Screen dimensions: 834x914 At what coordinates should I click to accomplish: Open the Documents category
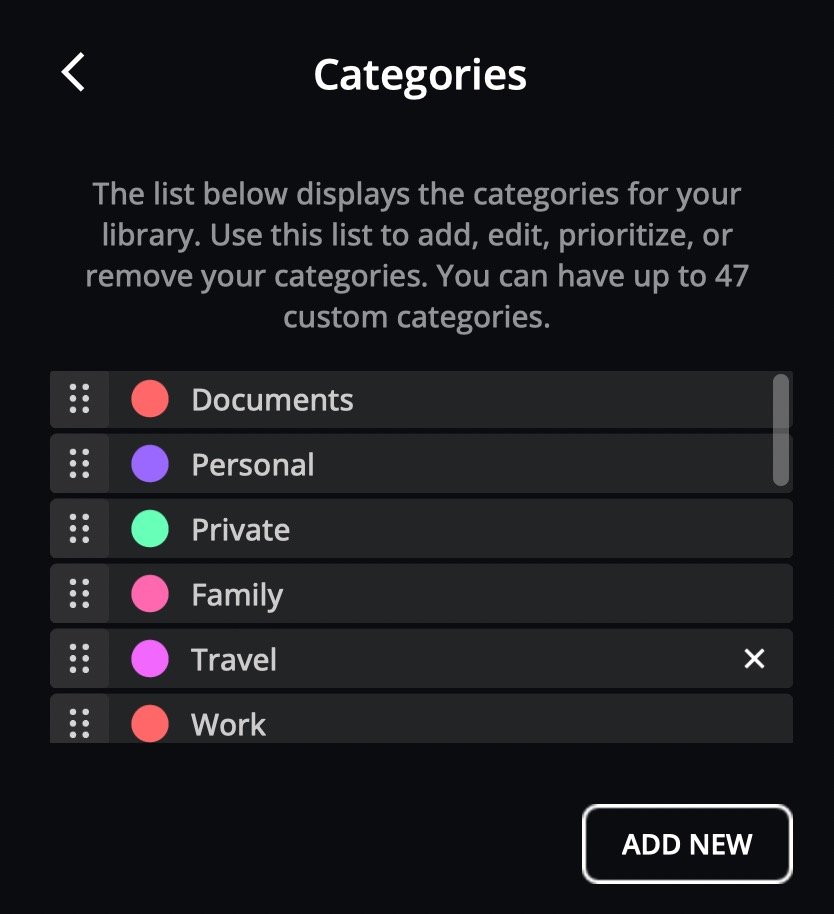click(272, 400)
